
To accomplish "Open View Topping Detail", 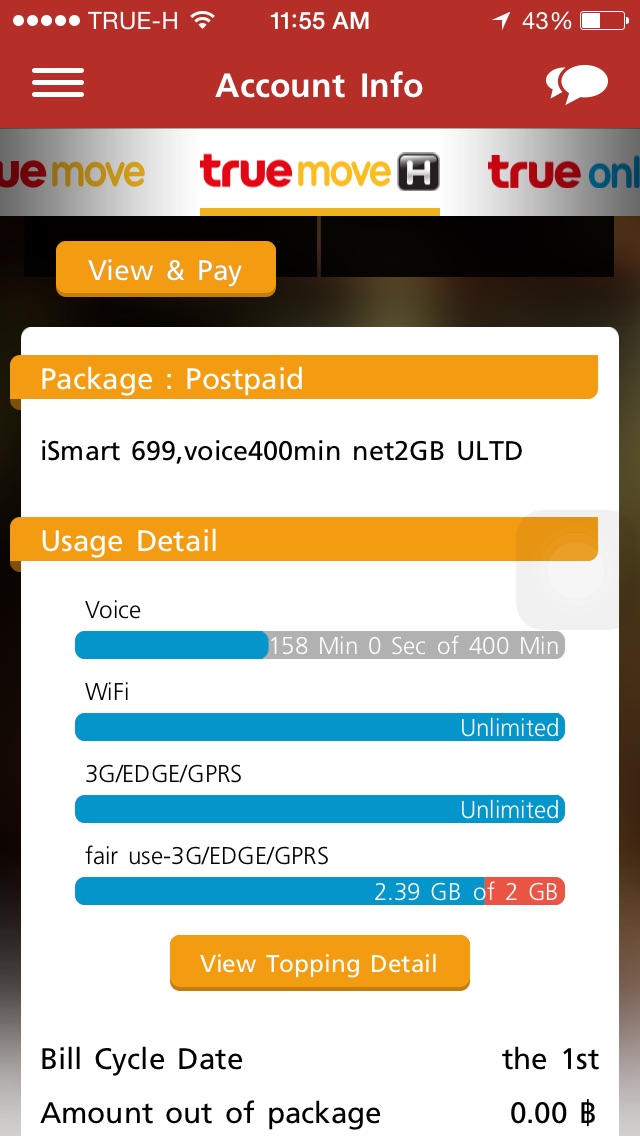I will tap(320, 963).
